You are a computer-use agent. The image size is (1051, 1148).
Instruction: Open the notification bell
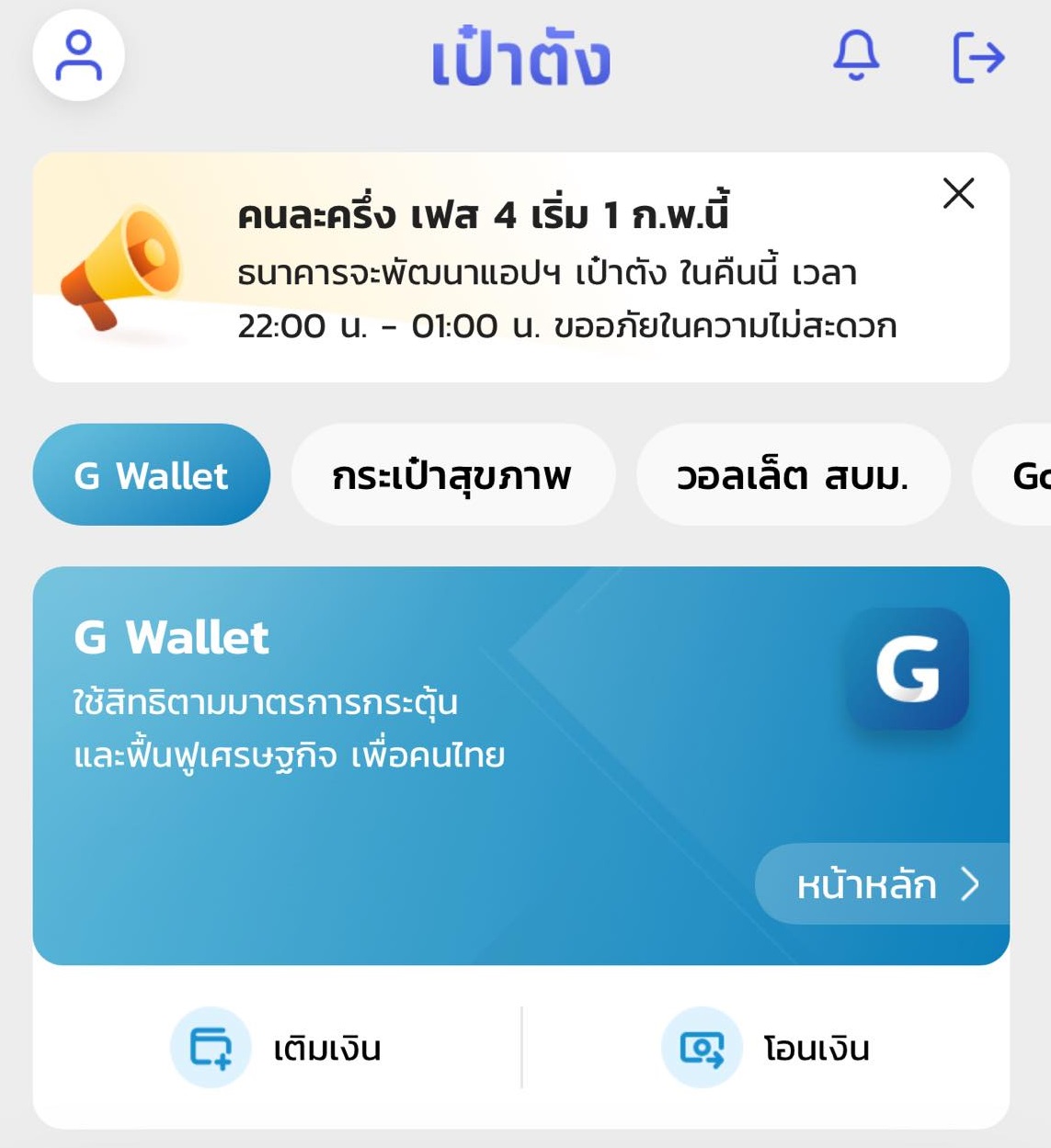(857, 57)
